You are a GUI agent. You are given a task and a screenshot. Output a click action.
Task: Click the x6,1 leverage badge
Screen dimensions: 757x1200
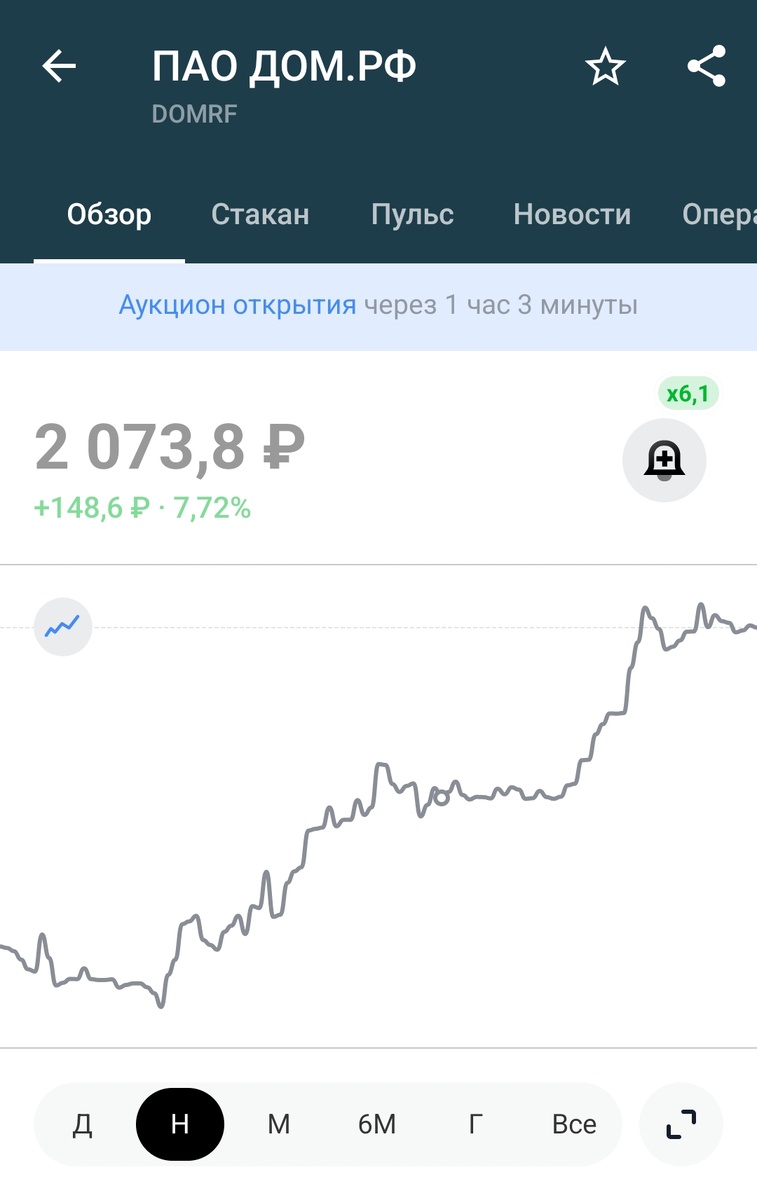(690, 394)
